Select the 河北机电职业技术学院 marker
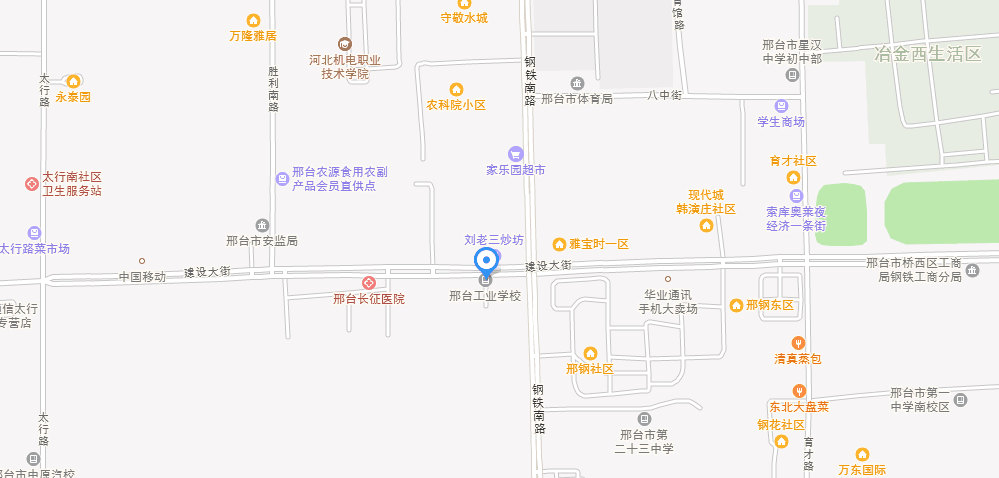Viewport: 999px width, 478px height. 345,44
